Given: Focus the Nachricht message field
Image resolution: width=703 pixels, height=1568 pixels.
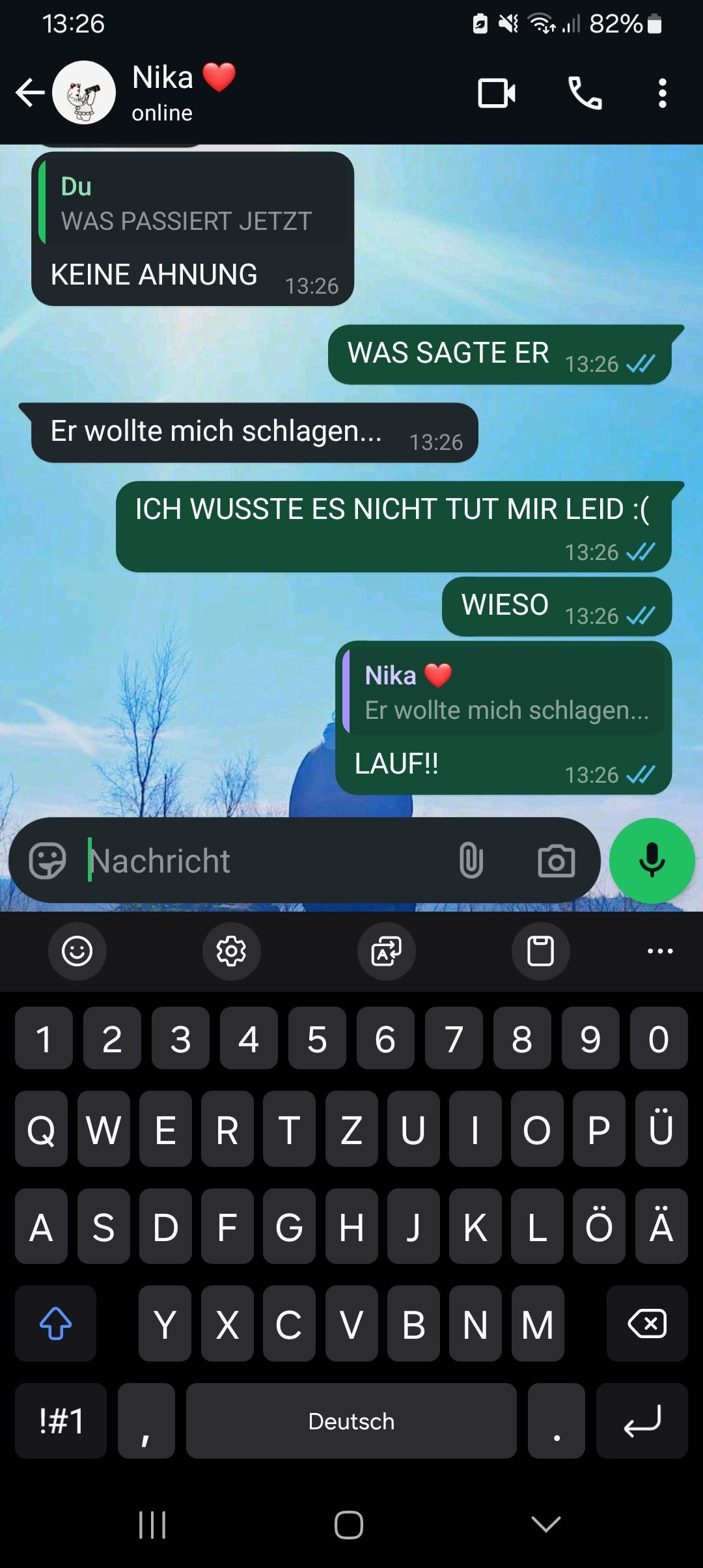Looking at the screenshot, I should (x=260, y=861).
